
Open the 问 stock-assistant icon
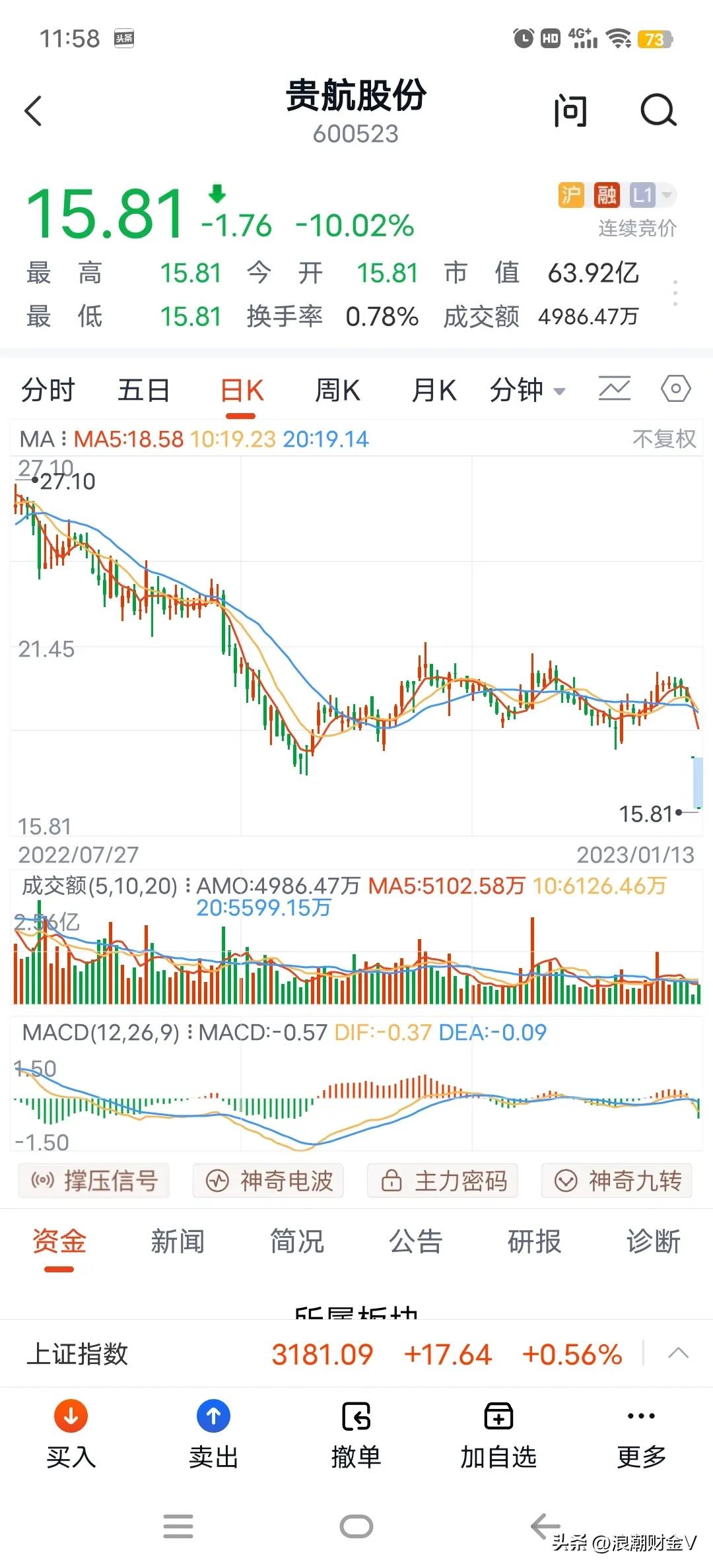[x=572, y=111]
